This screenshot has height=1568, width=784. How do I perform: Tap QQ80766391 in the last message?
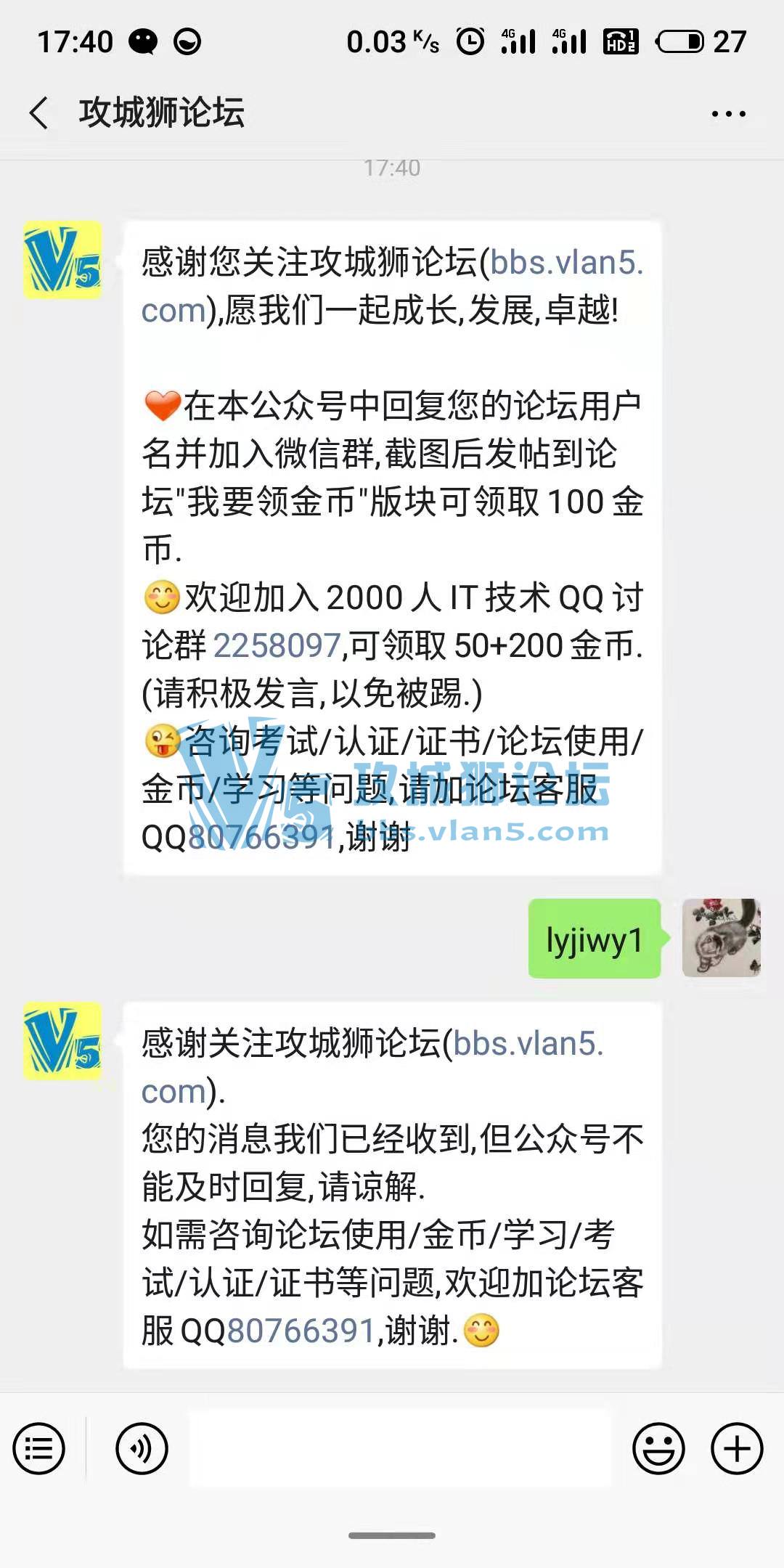click(x=301, y=1331)
